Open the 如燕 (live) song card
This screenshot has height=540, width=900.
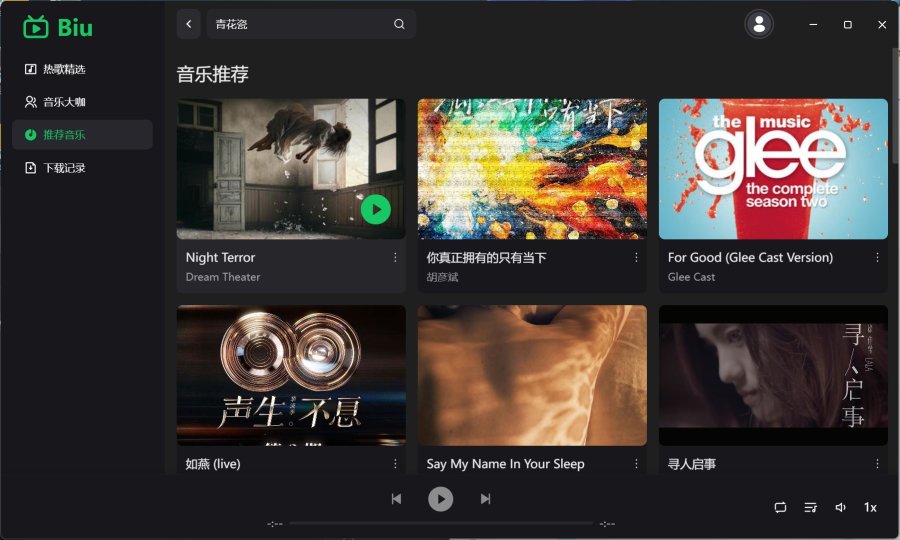[291, 375]
